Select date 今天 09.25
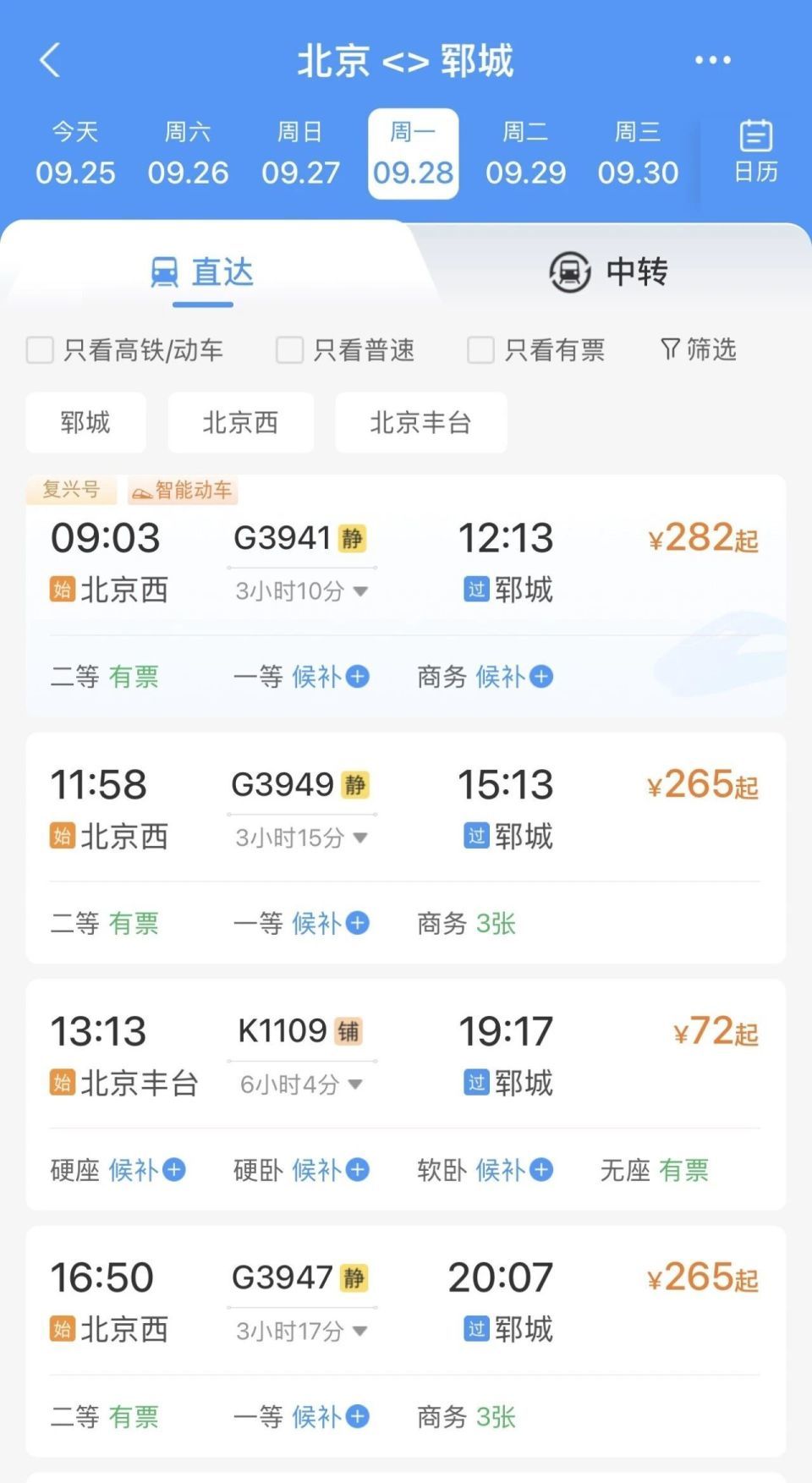The width and height of the screenshot is (812, 1483). (x=75, y=154)
